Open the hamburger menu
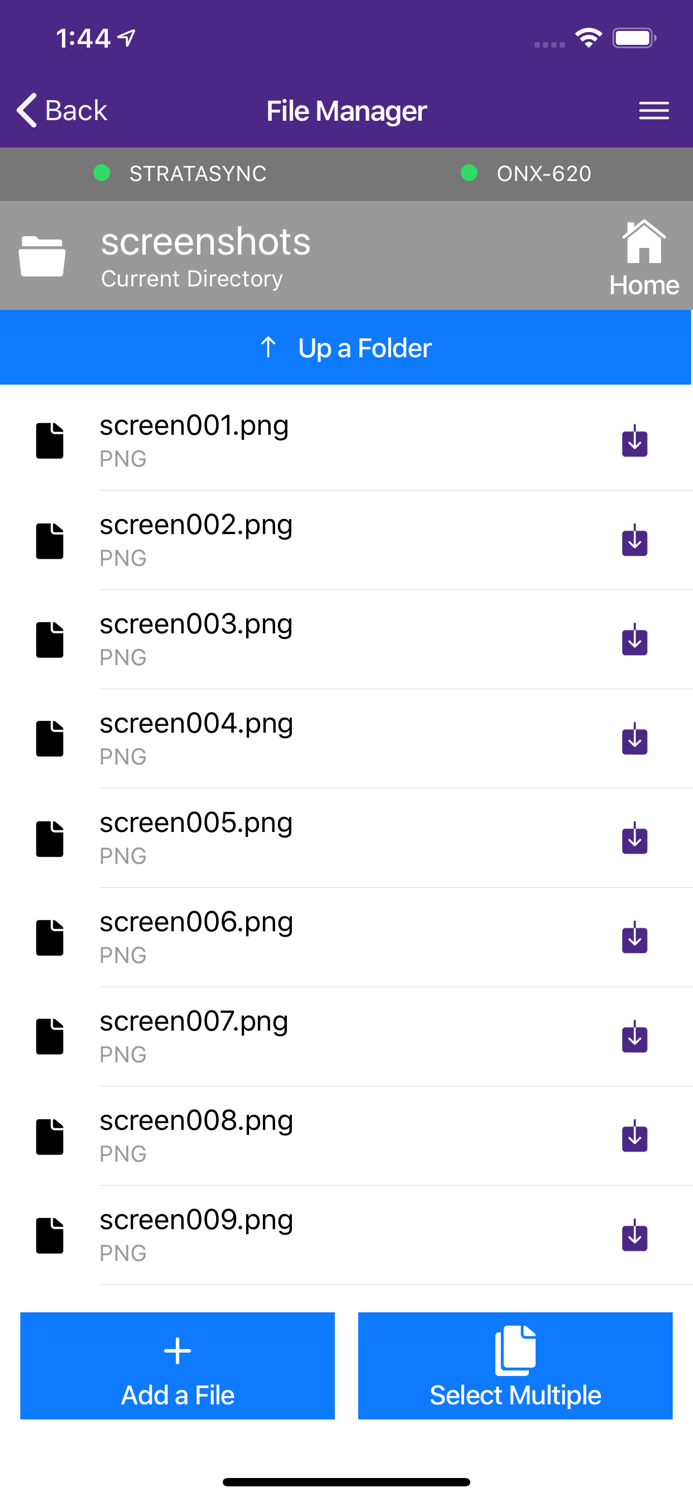 (653, 110)
